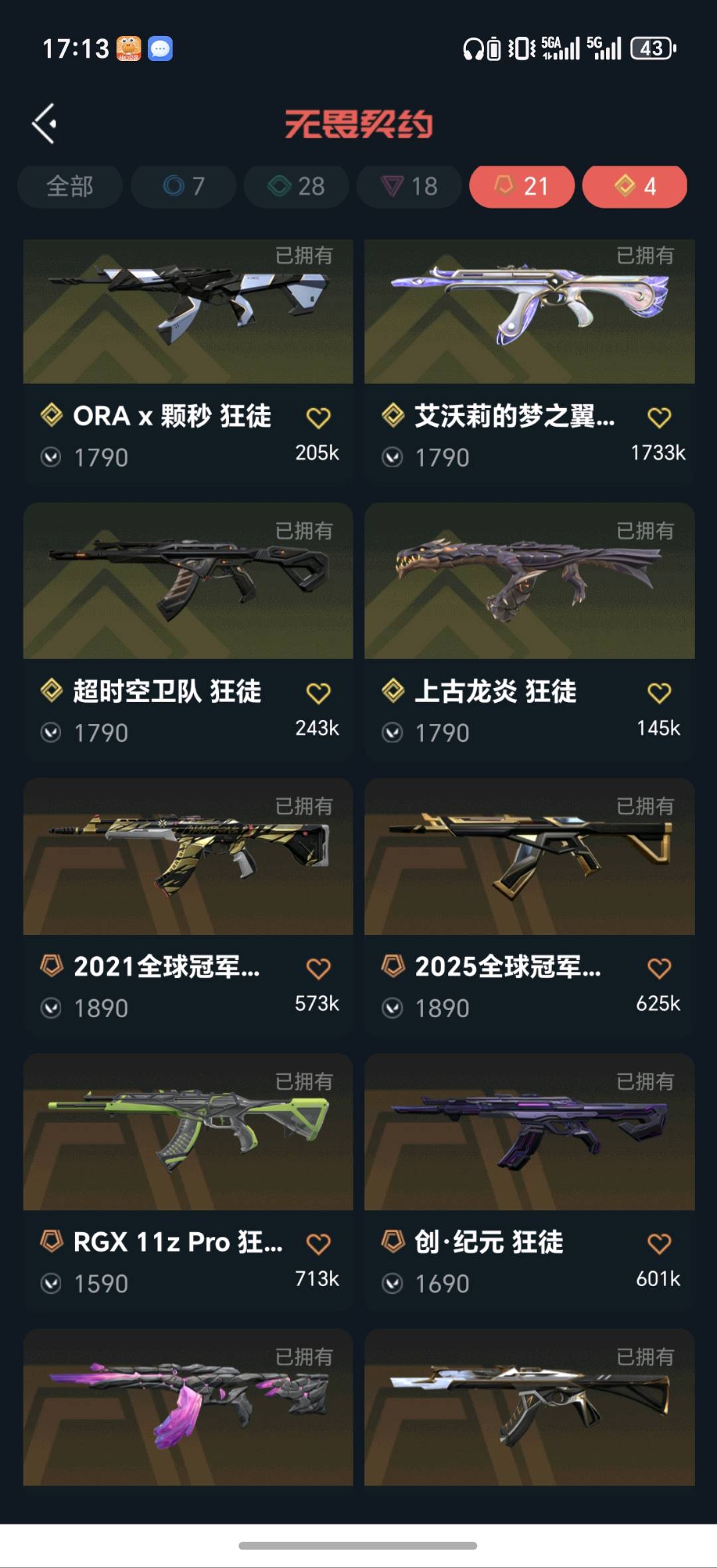The height and width of the screenshot is (1568, 717).
Task: Filter by the purple tier with 18
Action: (409, 186)
